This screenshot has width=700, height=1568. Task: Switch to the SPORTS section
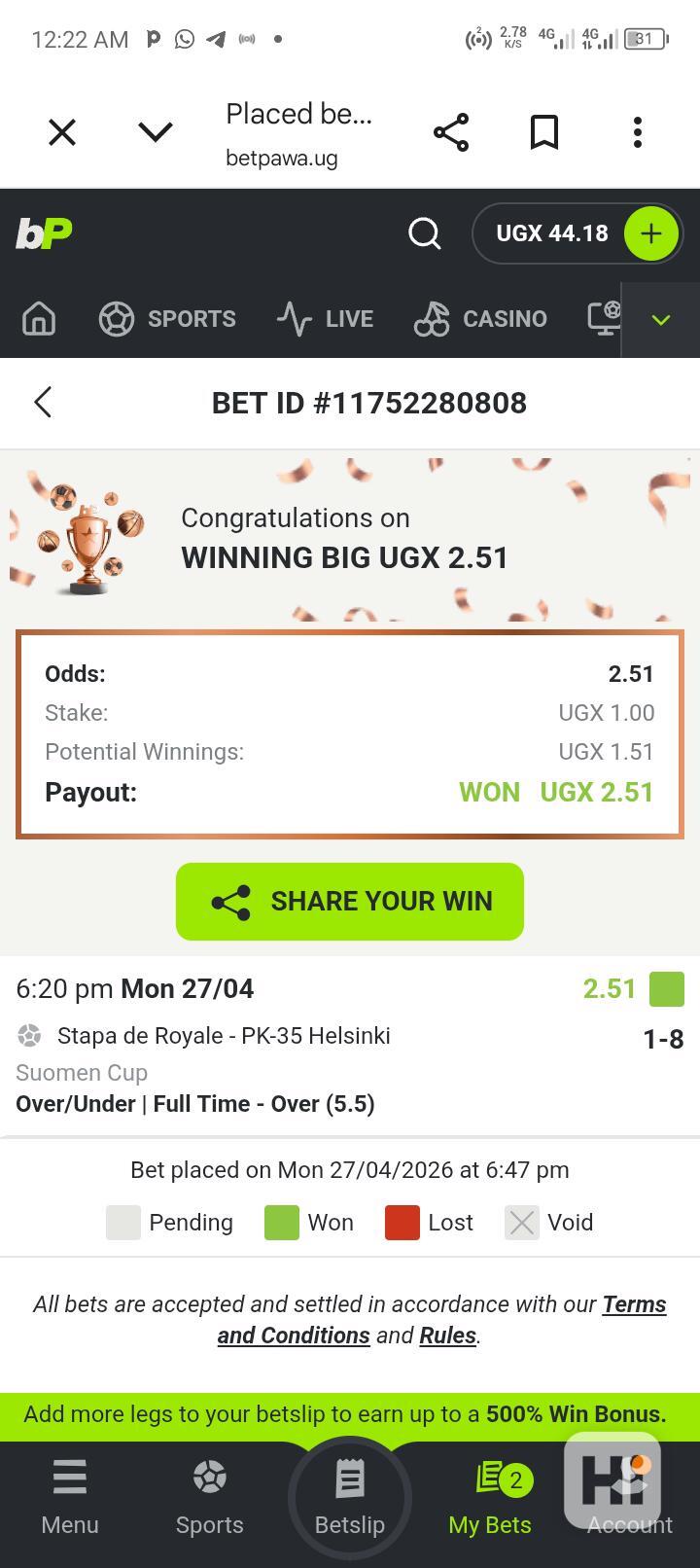click(x=167, y=319)
